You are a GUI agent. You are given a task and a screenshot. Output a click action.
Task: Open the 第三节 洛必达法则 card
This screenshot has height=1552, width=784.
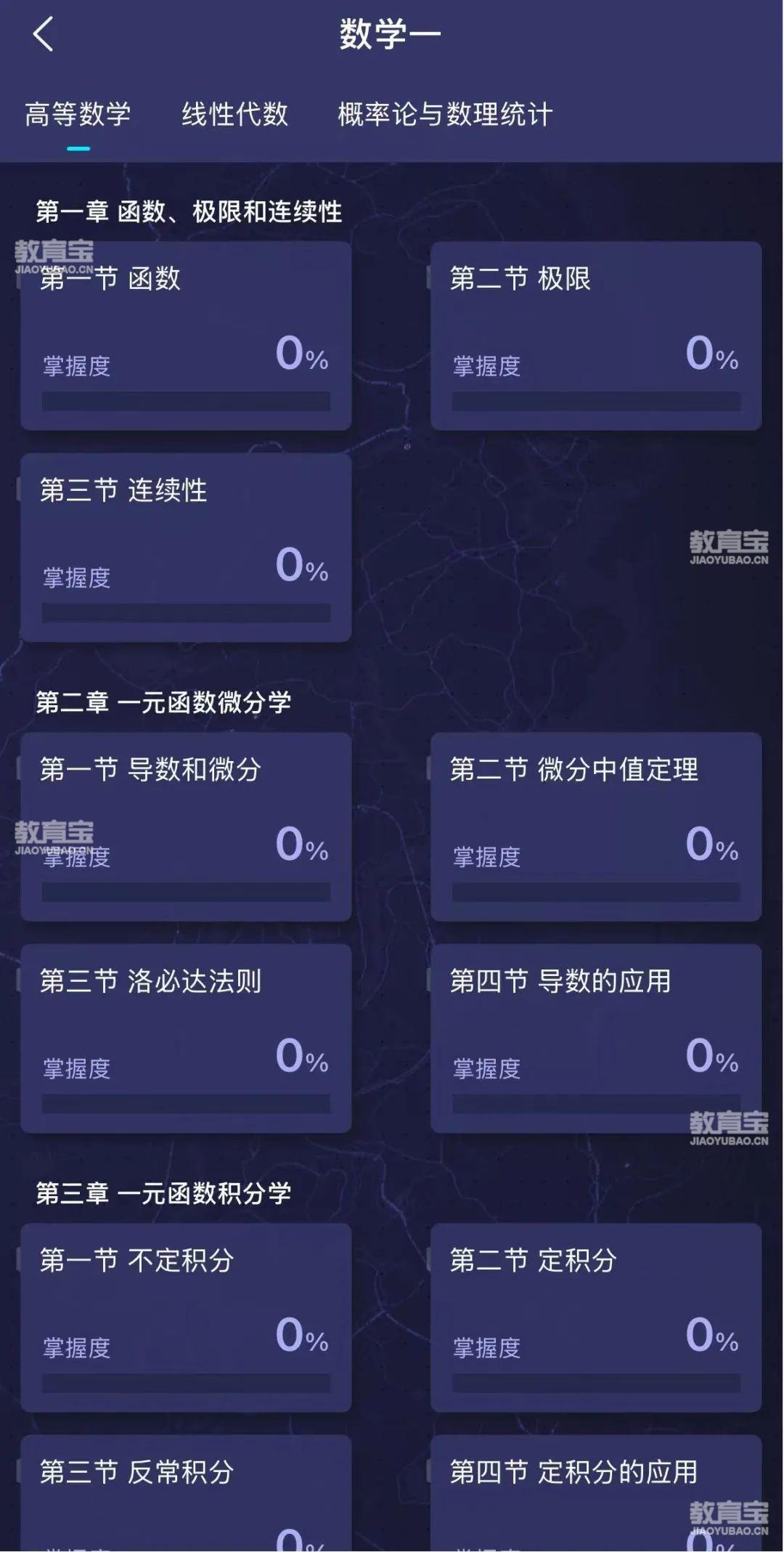pos(186,1039)
